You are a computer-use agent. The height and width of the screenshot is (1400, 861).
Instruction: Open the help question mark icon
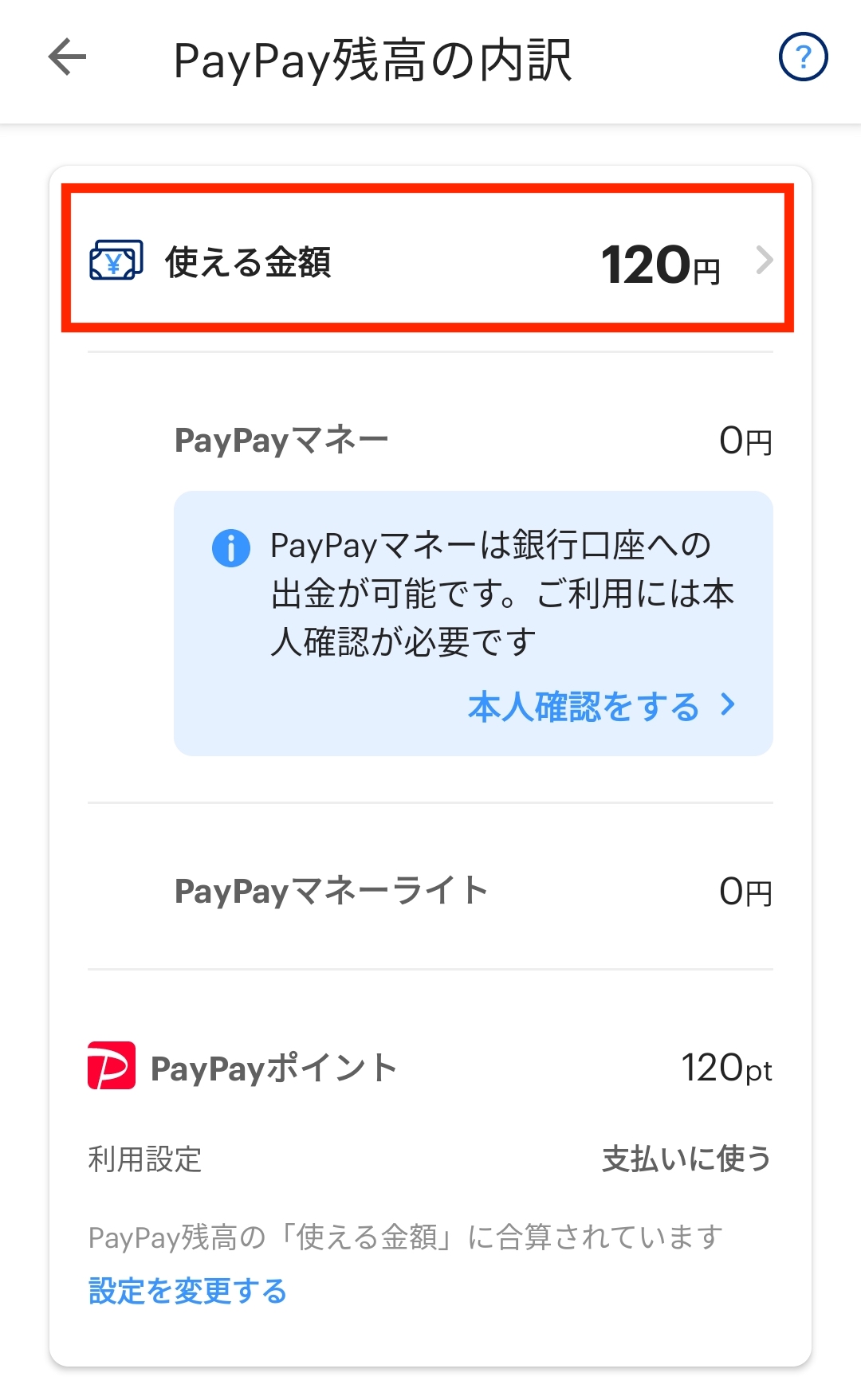(x=803, y=57)
